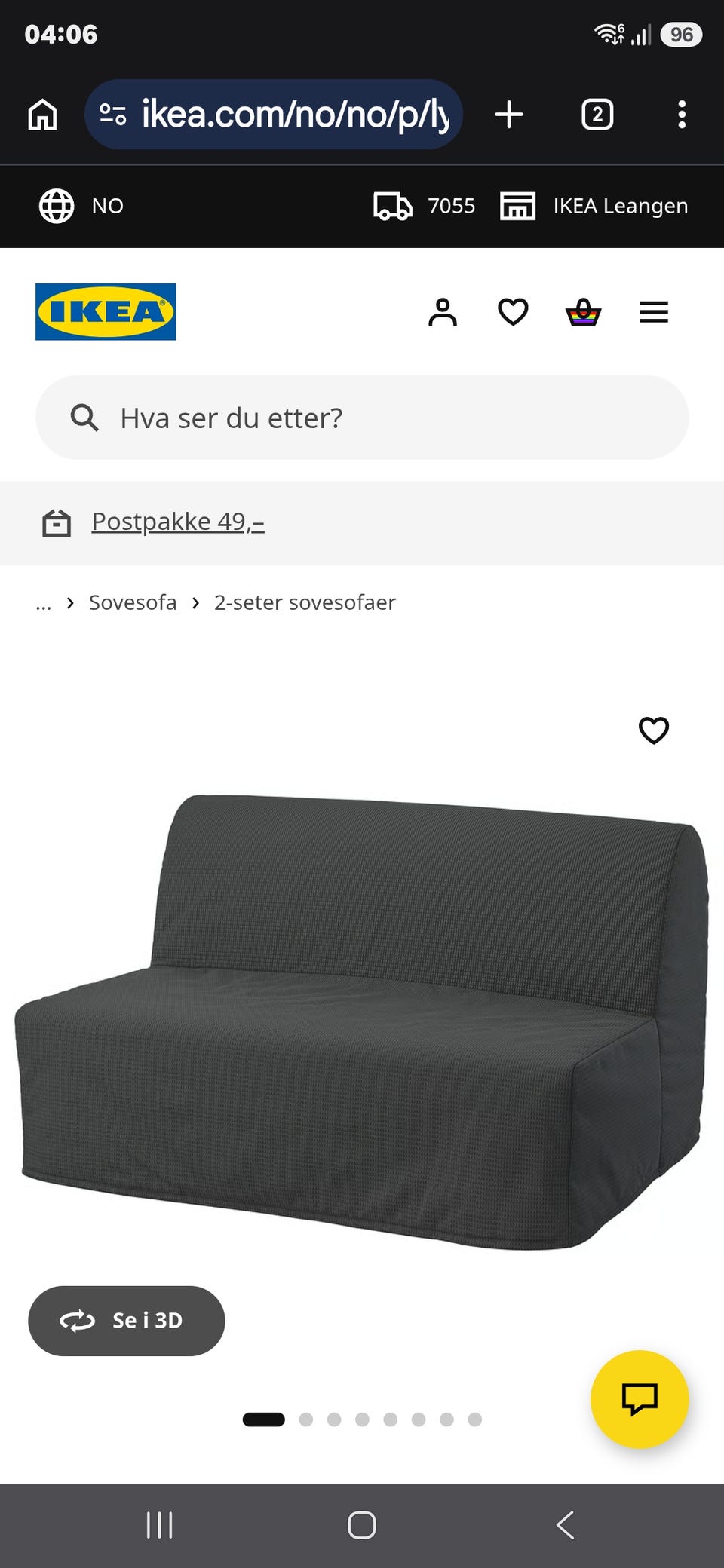724x1568 pixels.
Task: Open the hamburger menu
Action: (x=654, y=312)
